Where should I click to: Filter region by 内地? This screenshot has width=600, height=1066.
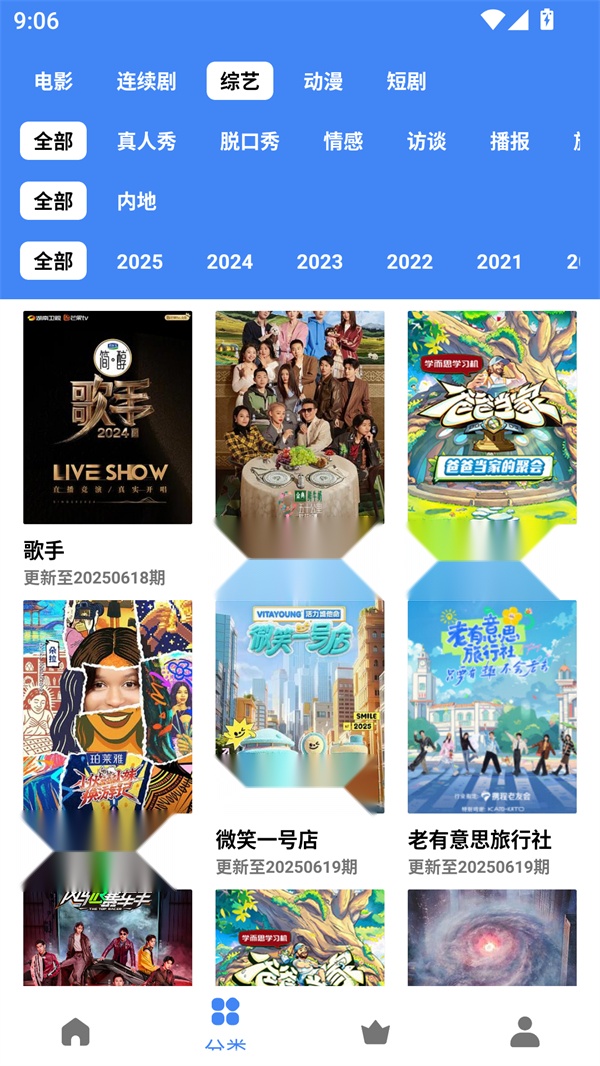click(x=137, y=201)
